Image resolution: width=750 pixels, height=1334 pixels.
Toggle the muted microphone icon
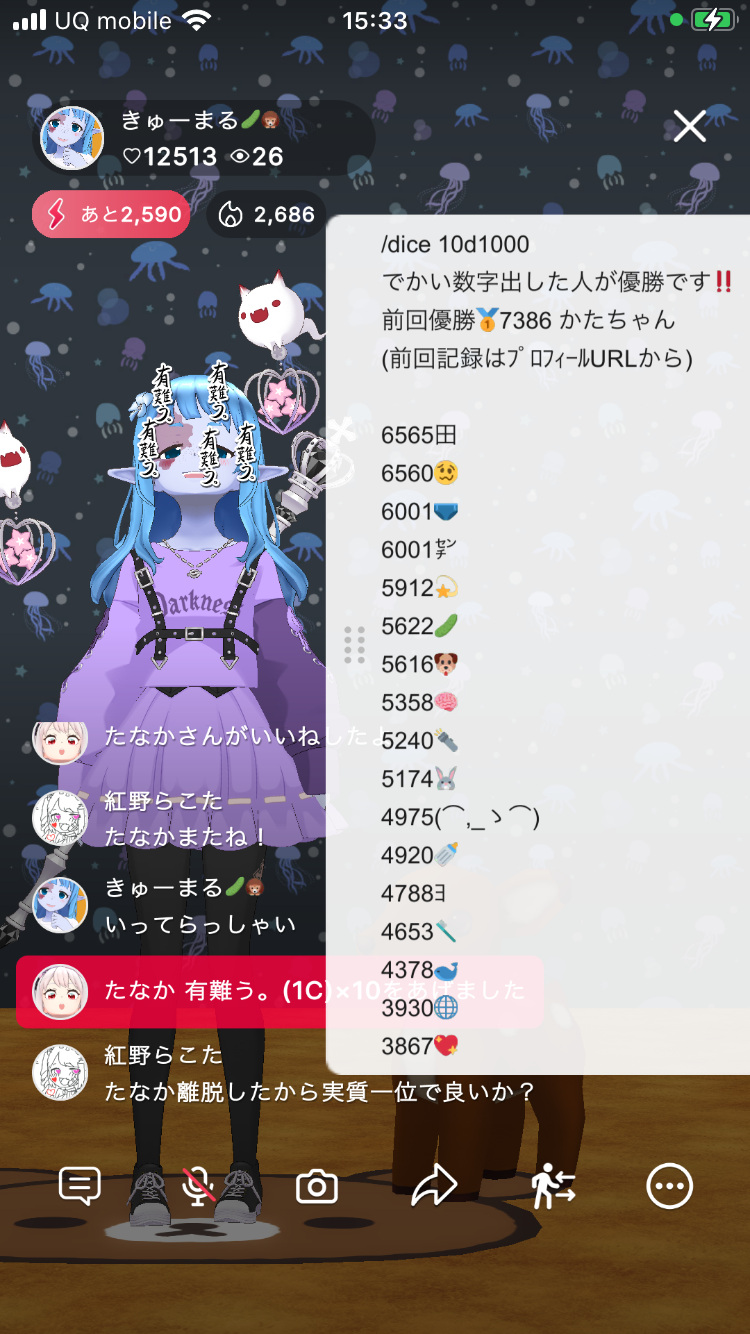tap(199, 1187)
